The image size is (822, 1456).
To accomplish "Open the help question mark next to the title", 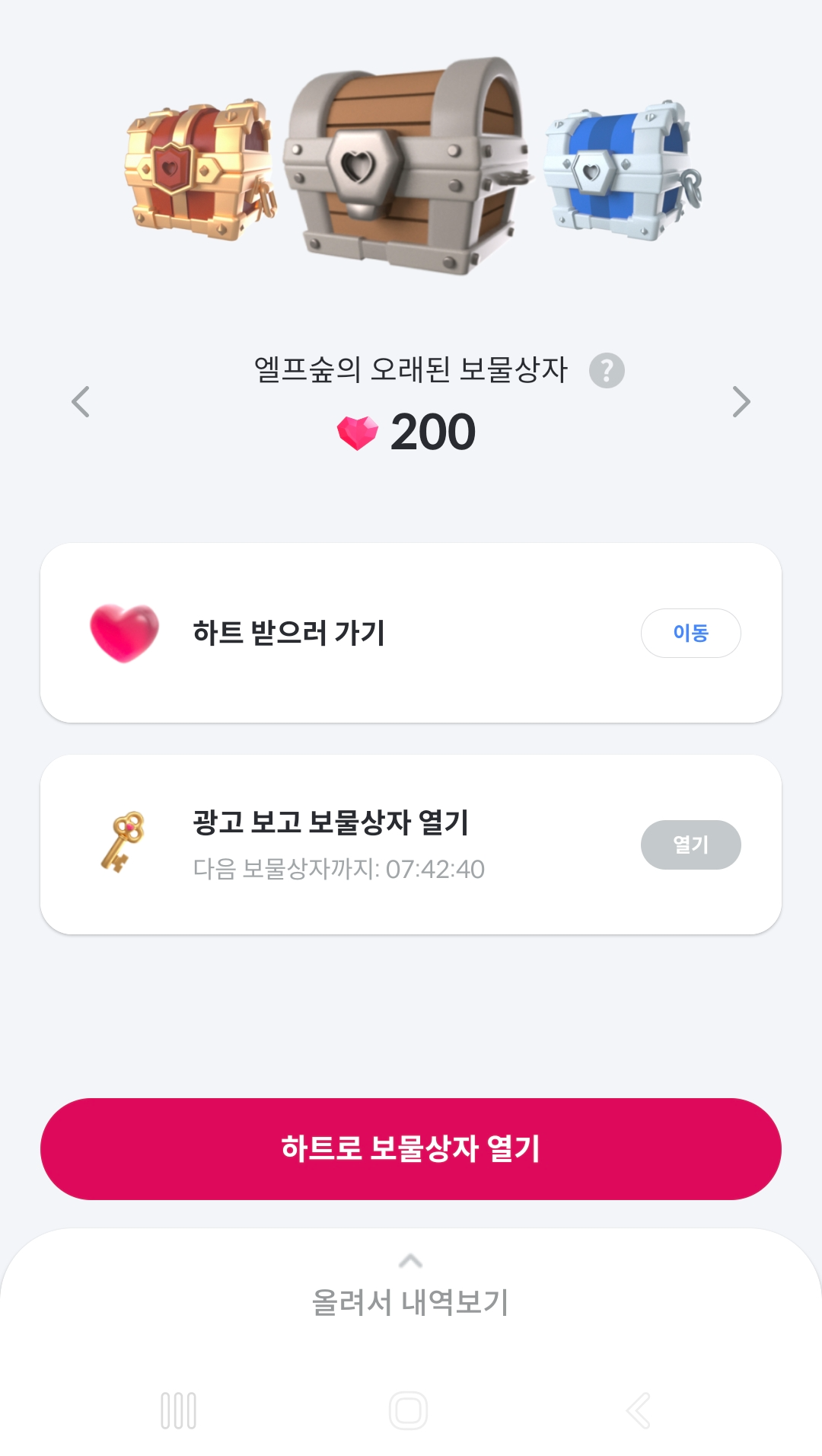I will coord(605,371).
